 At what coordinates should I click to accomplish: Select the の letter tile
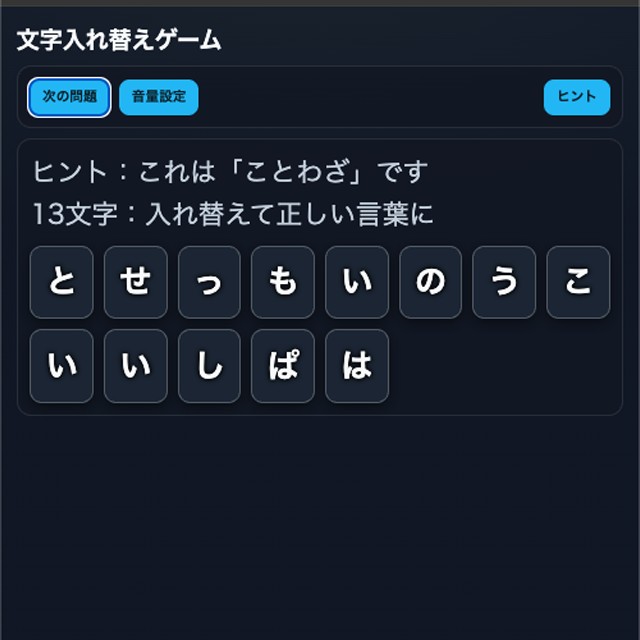(431, 283)
